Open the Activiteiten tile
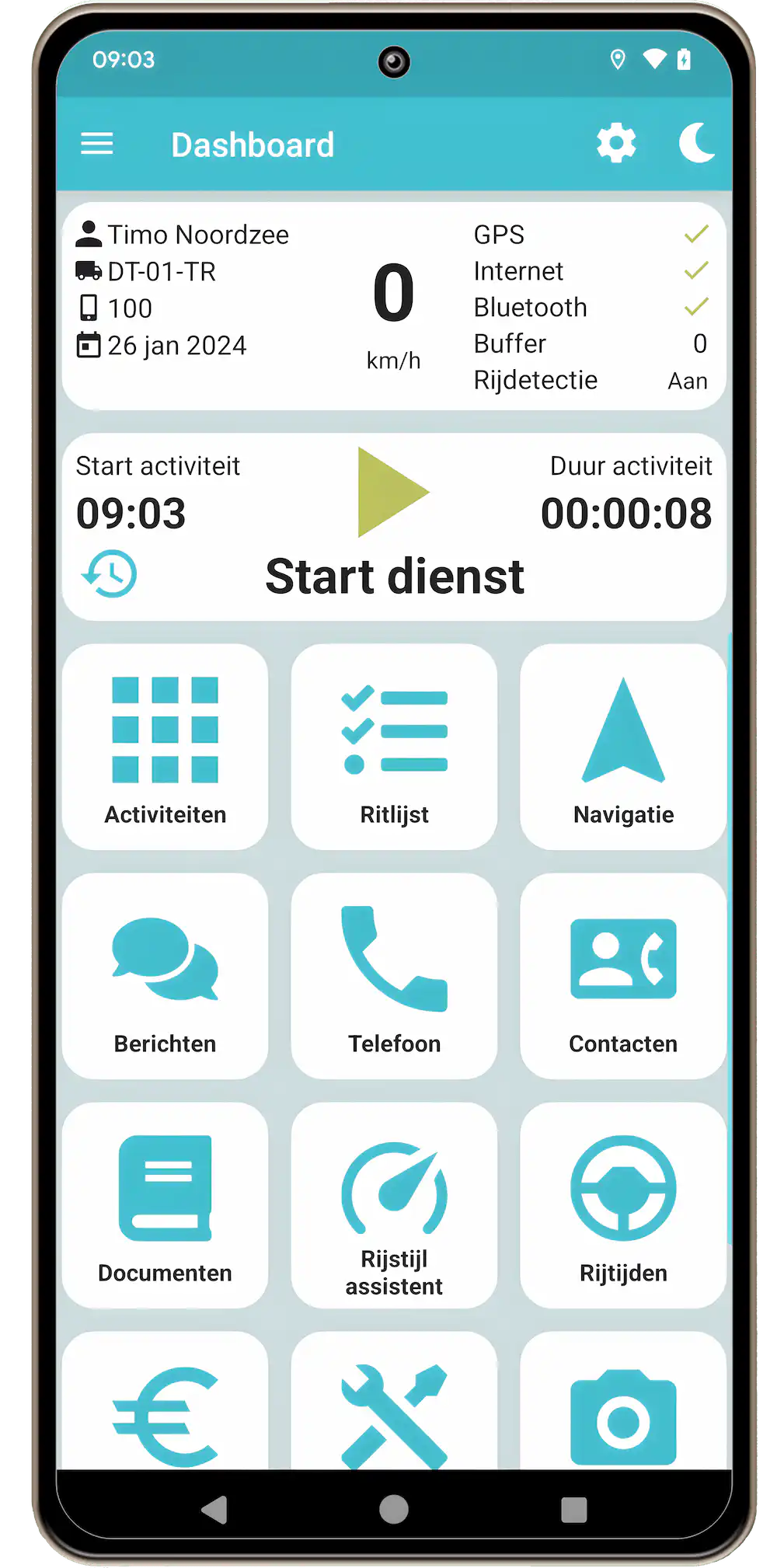The width and height of the screenshot is (777, 1568). [166, 747]
